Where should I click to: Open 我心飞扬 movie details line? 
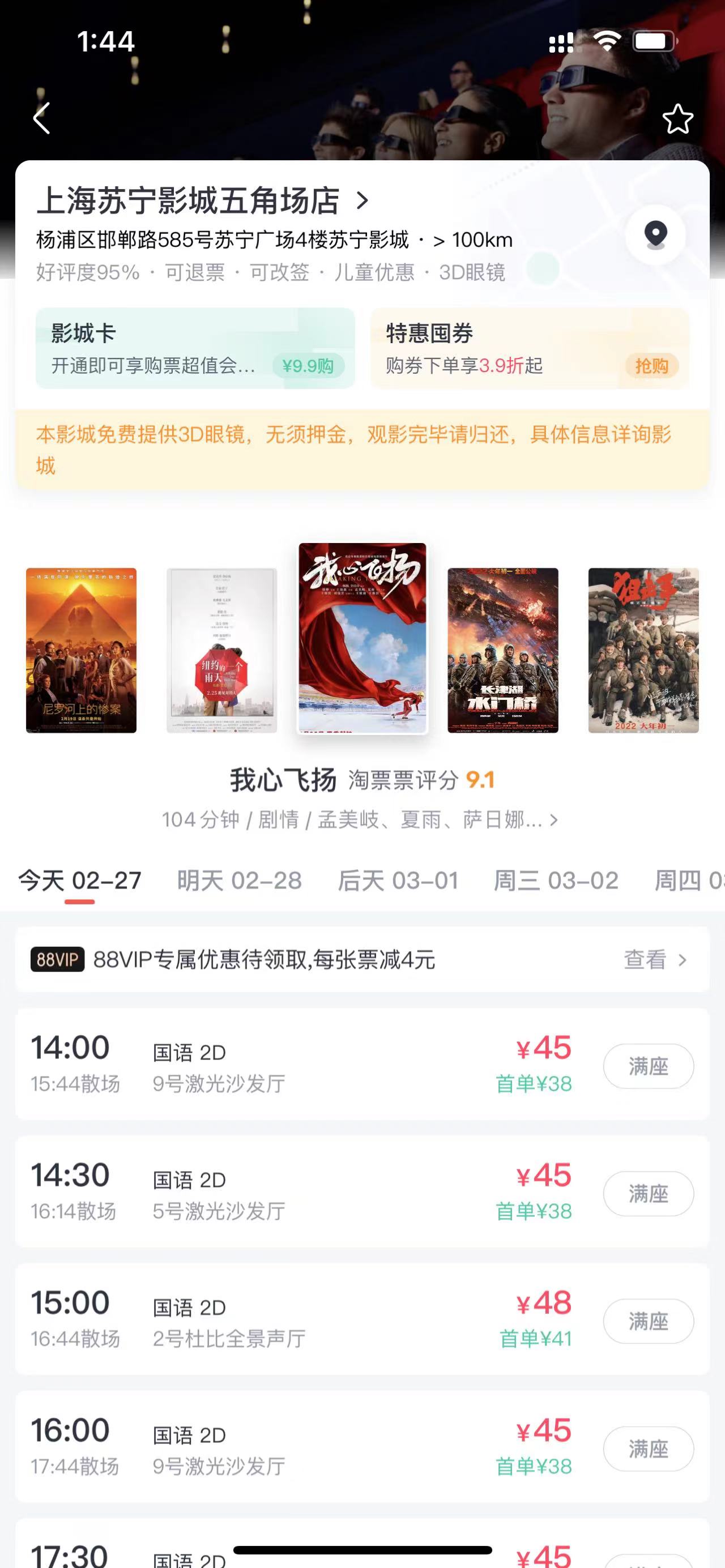[359, 820]
